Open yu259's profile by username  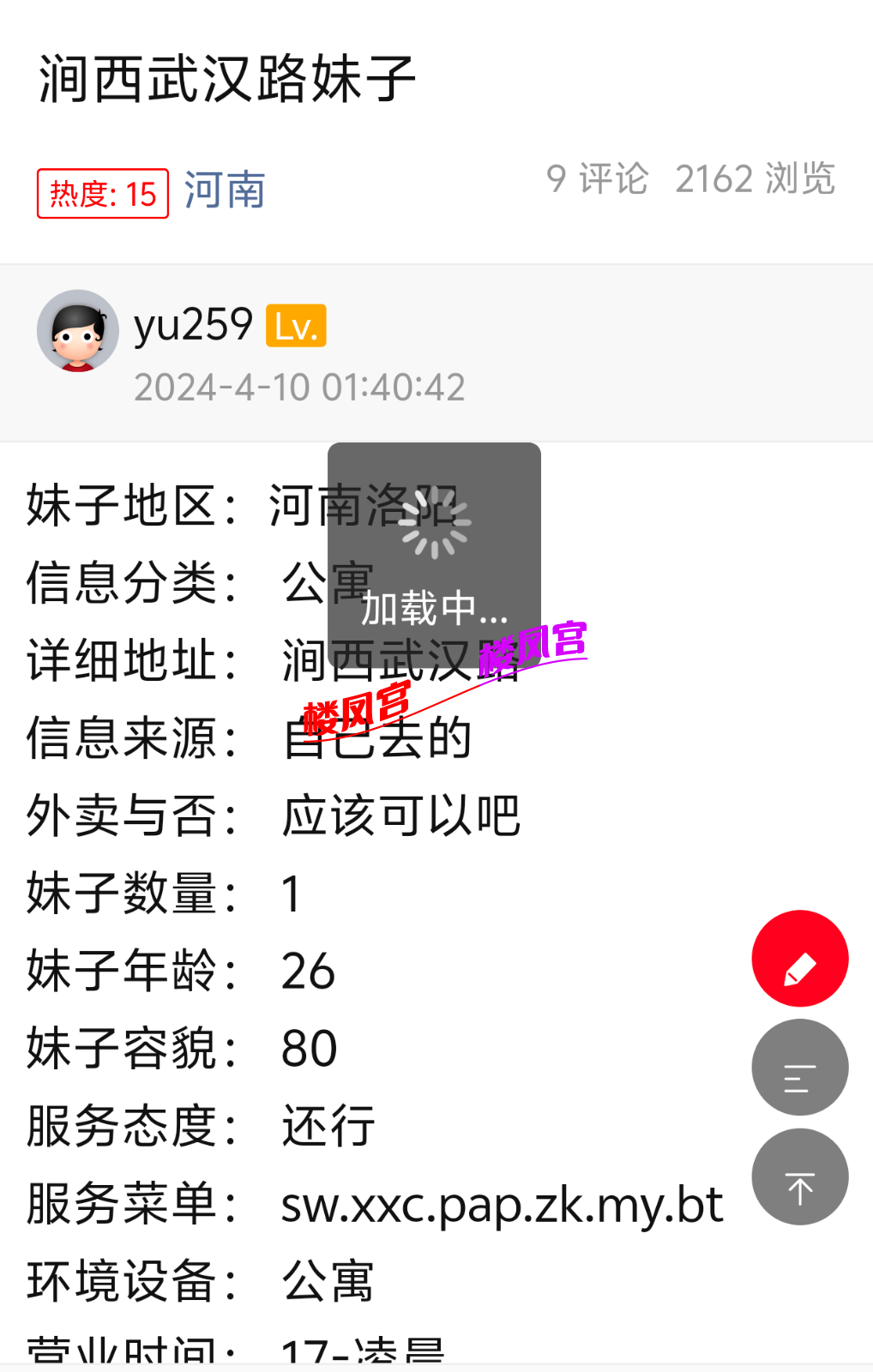tap(192, 326)
